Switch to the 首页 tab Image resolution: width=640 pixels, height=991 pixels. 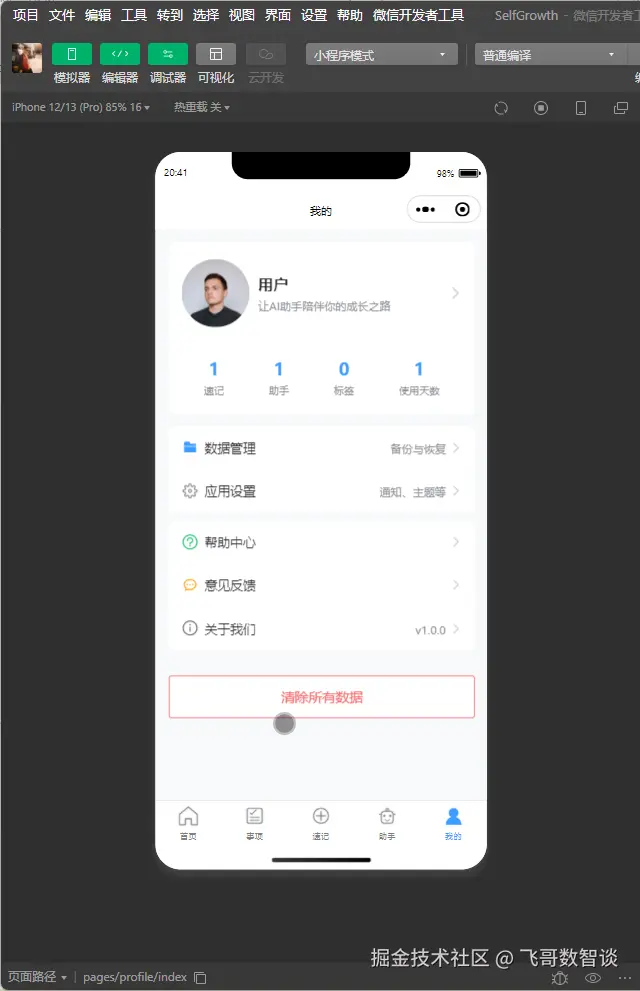188,823
